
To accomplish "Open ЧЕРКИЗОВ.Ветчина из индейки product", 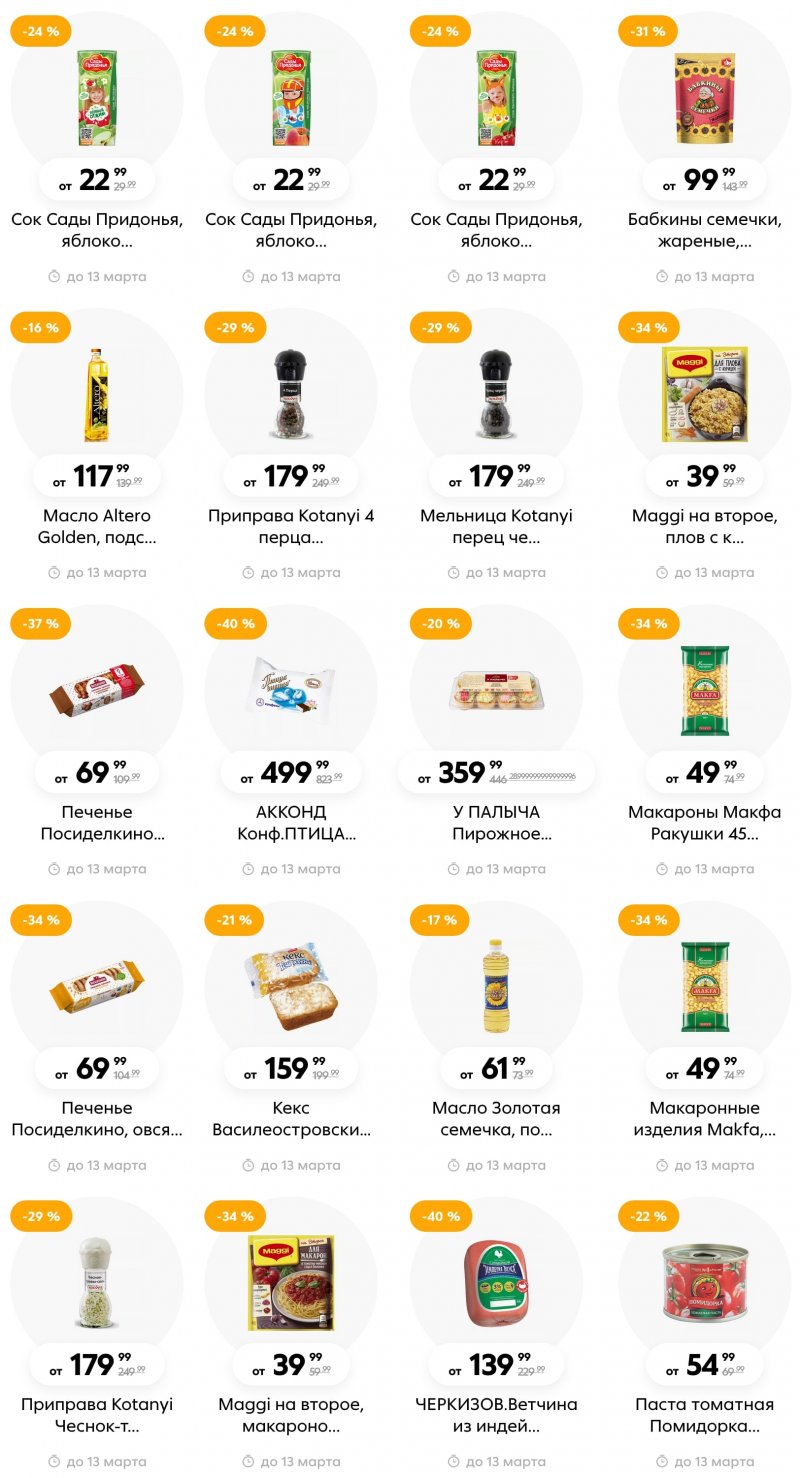I will click(x=496, y=1414).
